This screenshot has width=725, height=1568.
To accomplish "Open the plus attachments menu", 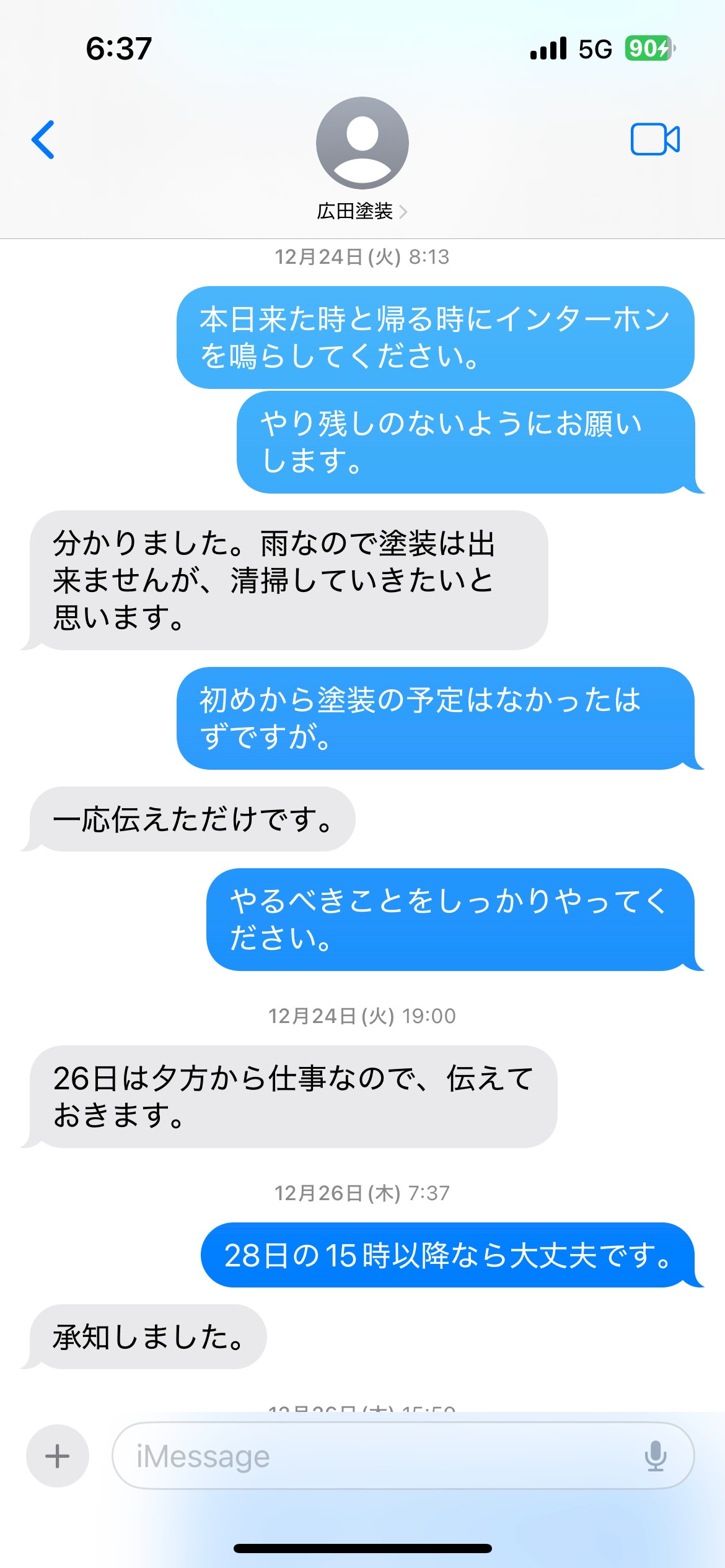I will click(57, 1456).
